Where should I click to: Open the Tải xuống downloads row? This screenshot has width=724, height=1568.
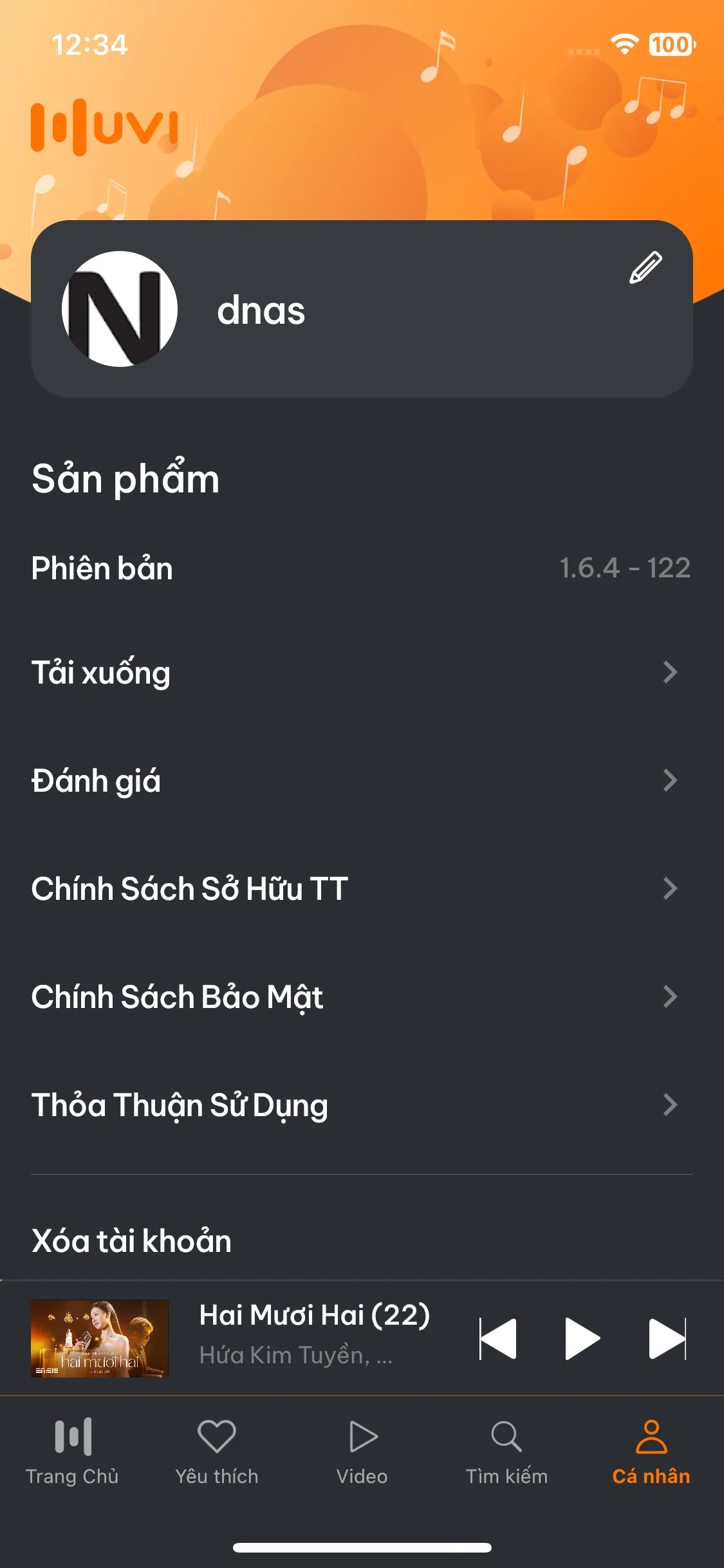[x=362, y=673]
